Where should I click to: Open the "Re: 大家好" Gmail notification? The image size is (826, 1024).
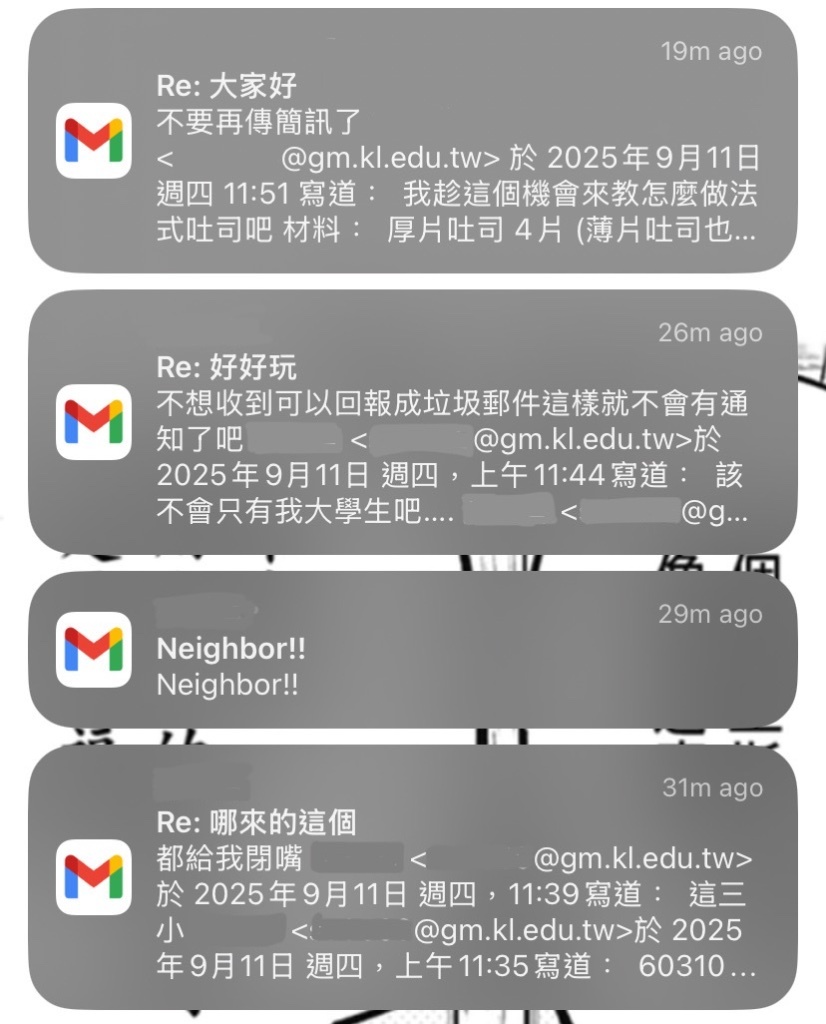pyautogui.click(x=412, y=140)
